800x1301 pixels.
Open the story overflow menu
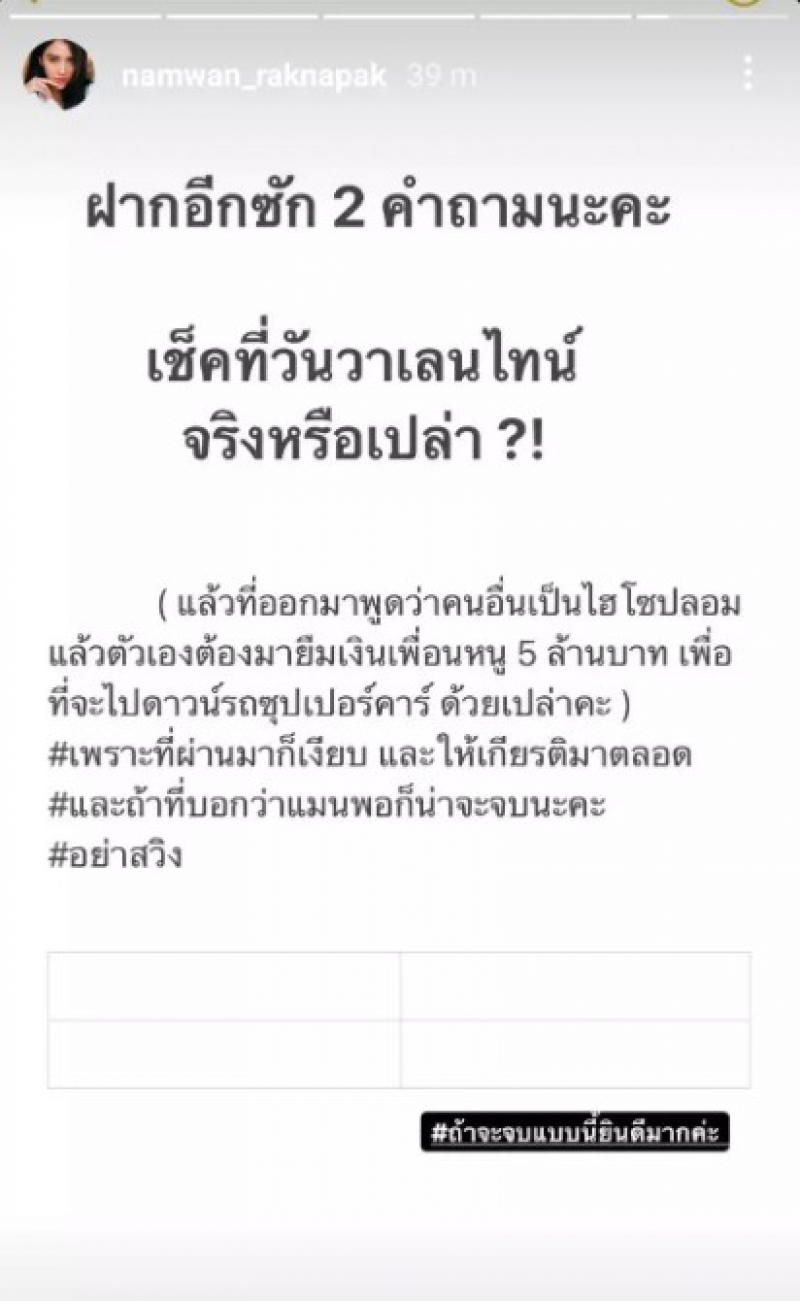[747, 74]
